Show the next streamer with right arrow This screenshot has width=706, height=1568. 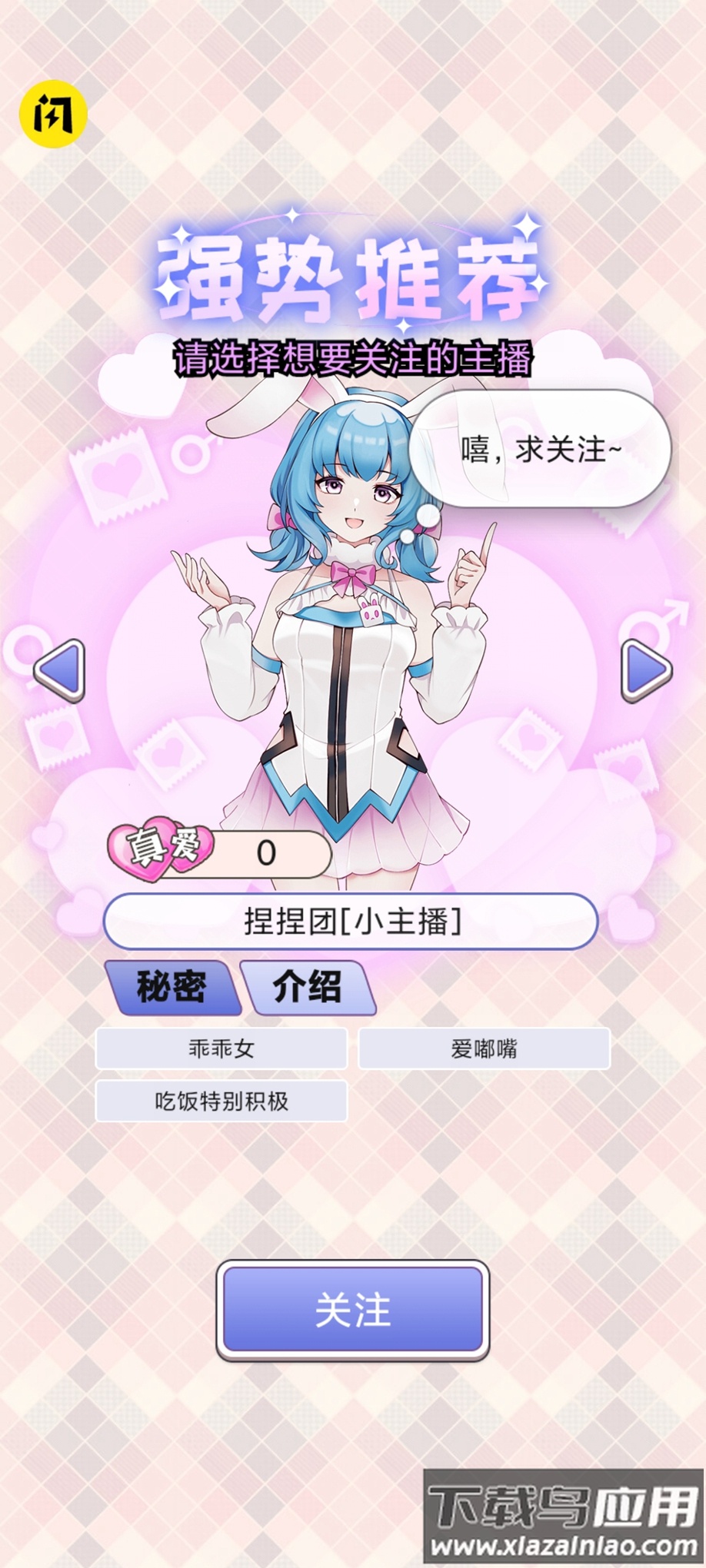(x=647, y=669)
